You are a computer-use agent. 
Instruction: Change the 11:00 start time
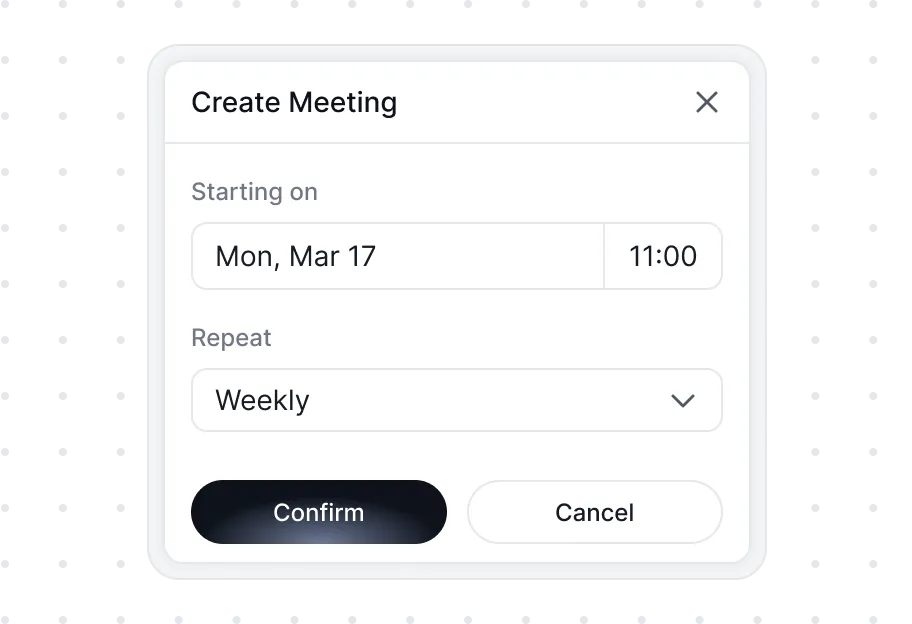663,256
